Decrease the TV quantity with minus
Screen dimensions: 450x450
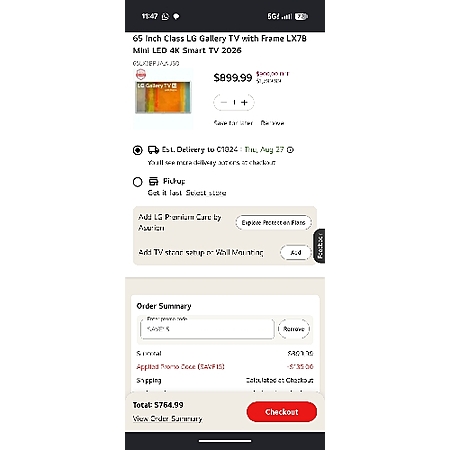224,103
